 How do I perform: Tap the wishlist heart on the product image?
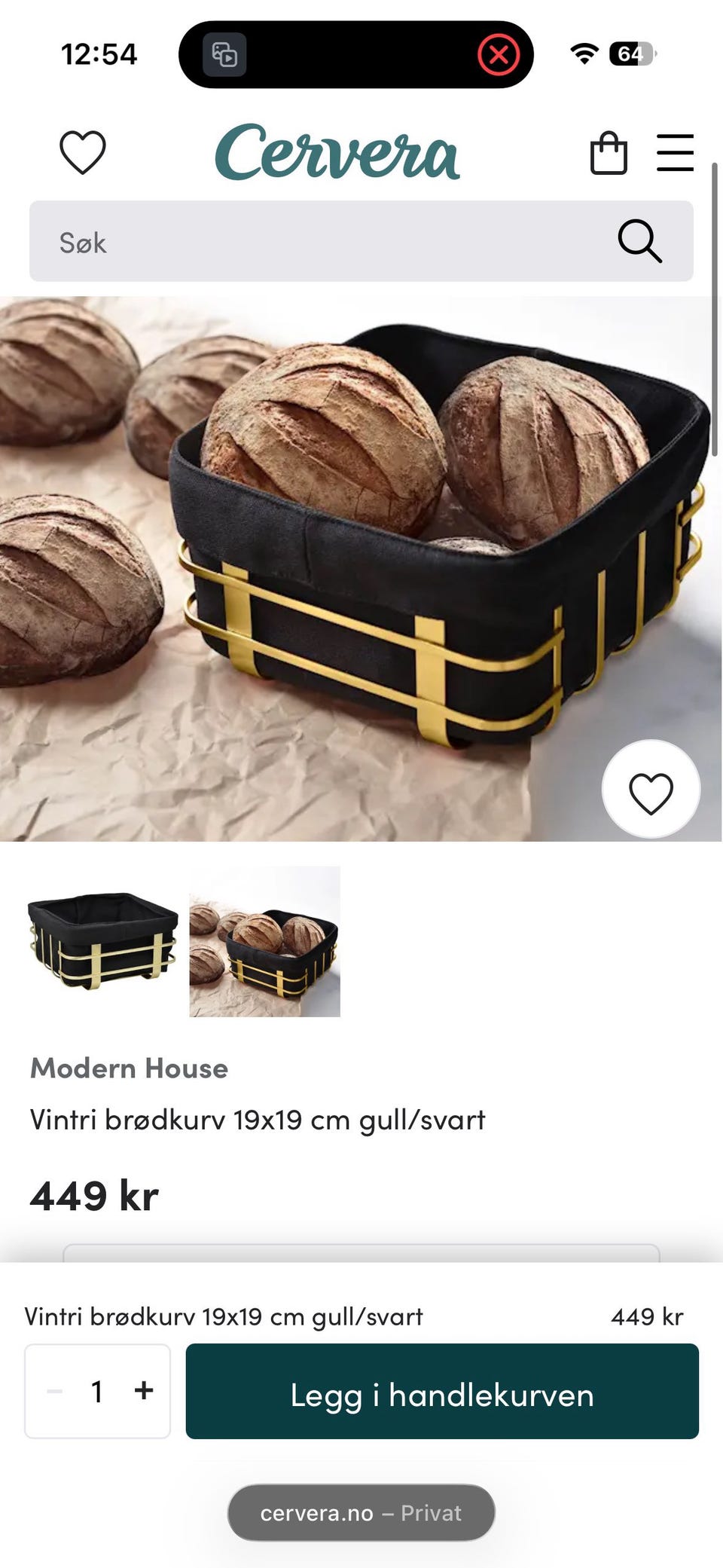(x=651, y=788)
